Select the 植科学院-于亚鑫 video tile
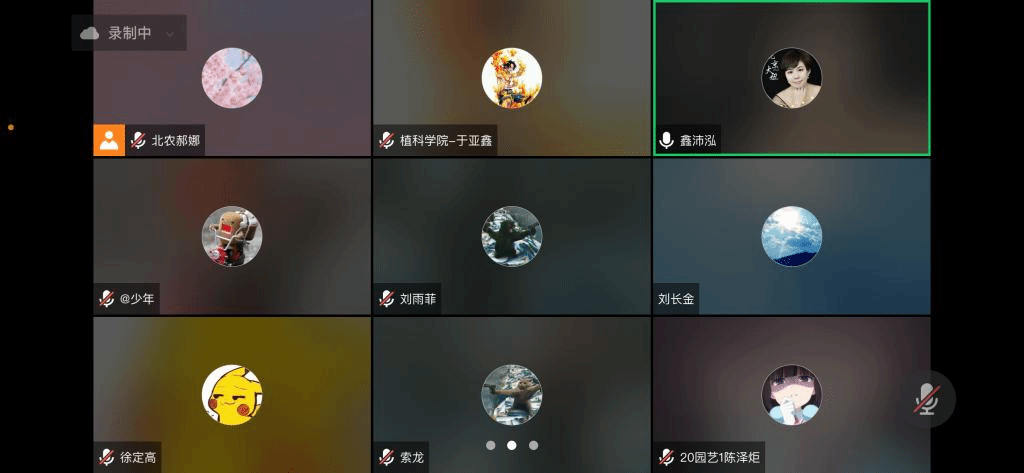1024x473 pixels. coord(511,78)
